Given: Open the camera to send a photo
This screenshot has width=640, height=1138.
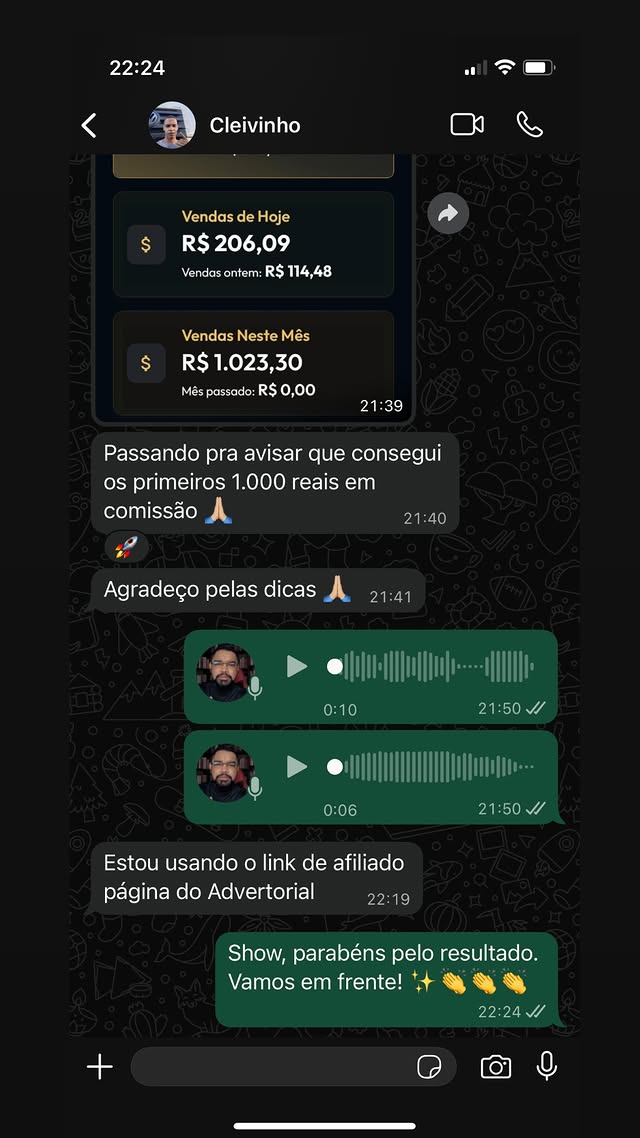Looking at the screenshot, I should [496, 1067].
